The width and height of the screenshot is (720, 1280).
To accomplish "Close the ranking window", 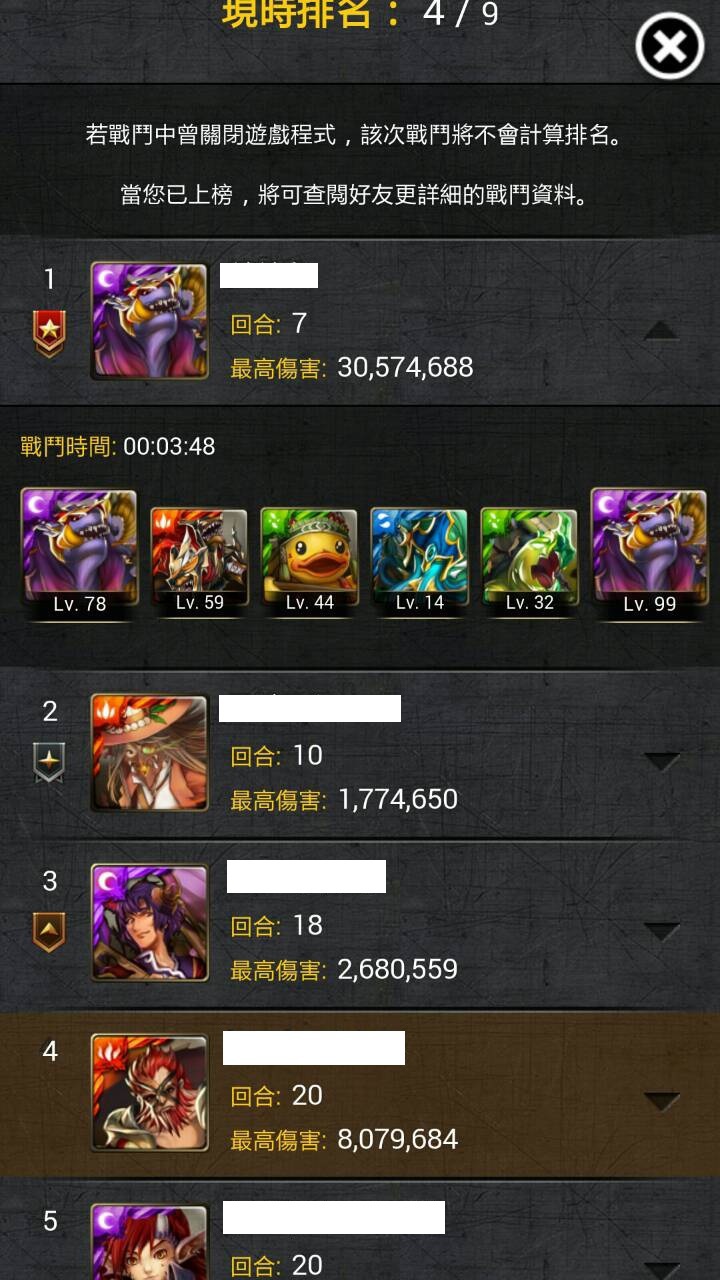I will (670, 46).
